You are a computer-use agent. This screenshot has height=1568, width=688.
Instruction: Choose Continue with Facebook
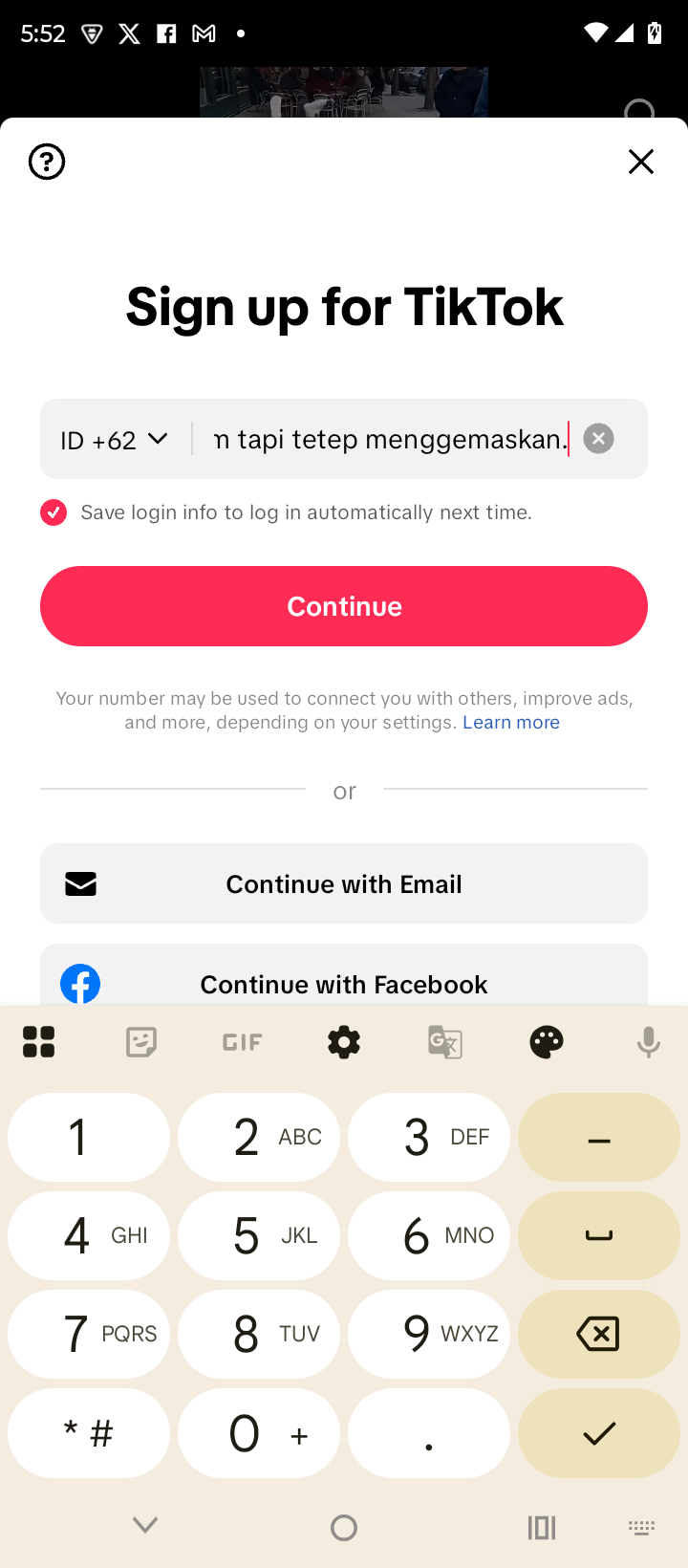point(344,980)
